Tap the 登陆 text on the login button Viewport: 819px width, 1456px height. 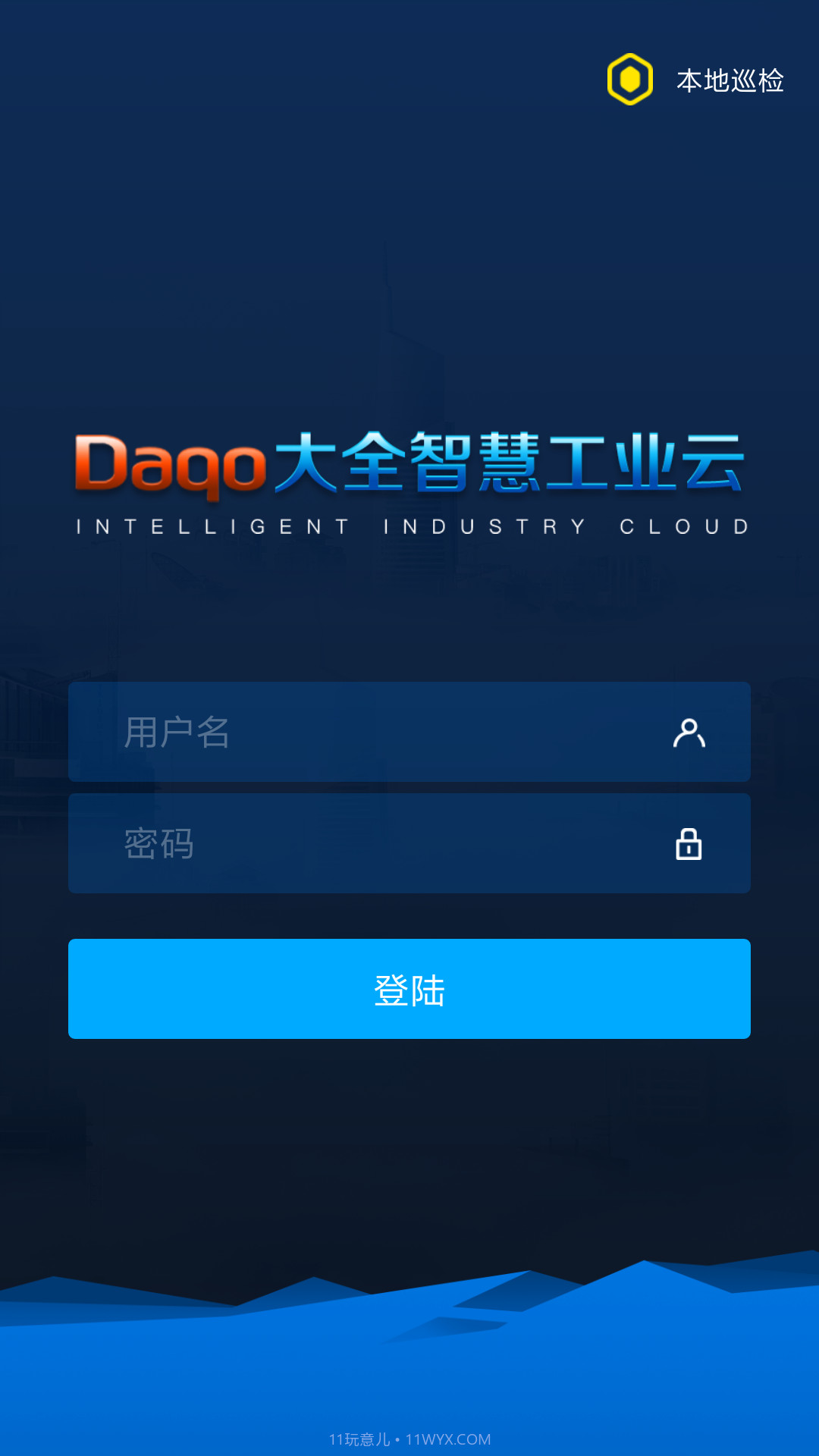[409, 989]
